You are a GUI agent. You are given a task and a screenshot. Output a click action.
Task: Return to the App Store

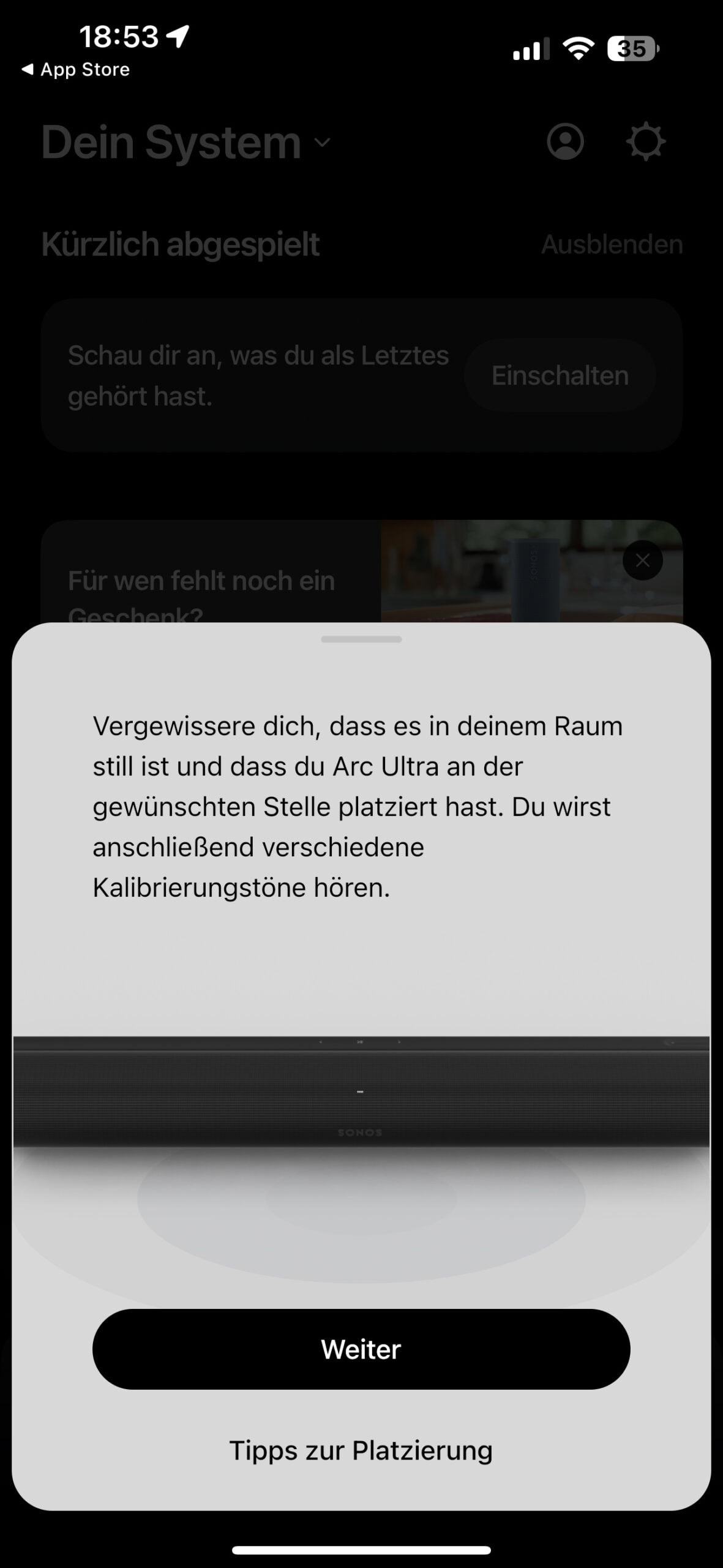pyautogui.click(x=76, y=70)
